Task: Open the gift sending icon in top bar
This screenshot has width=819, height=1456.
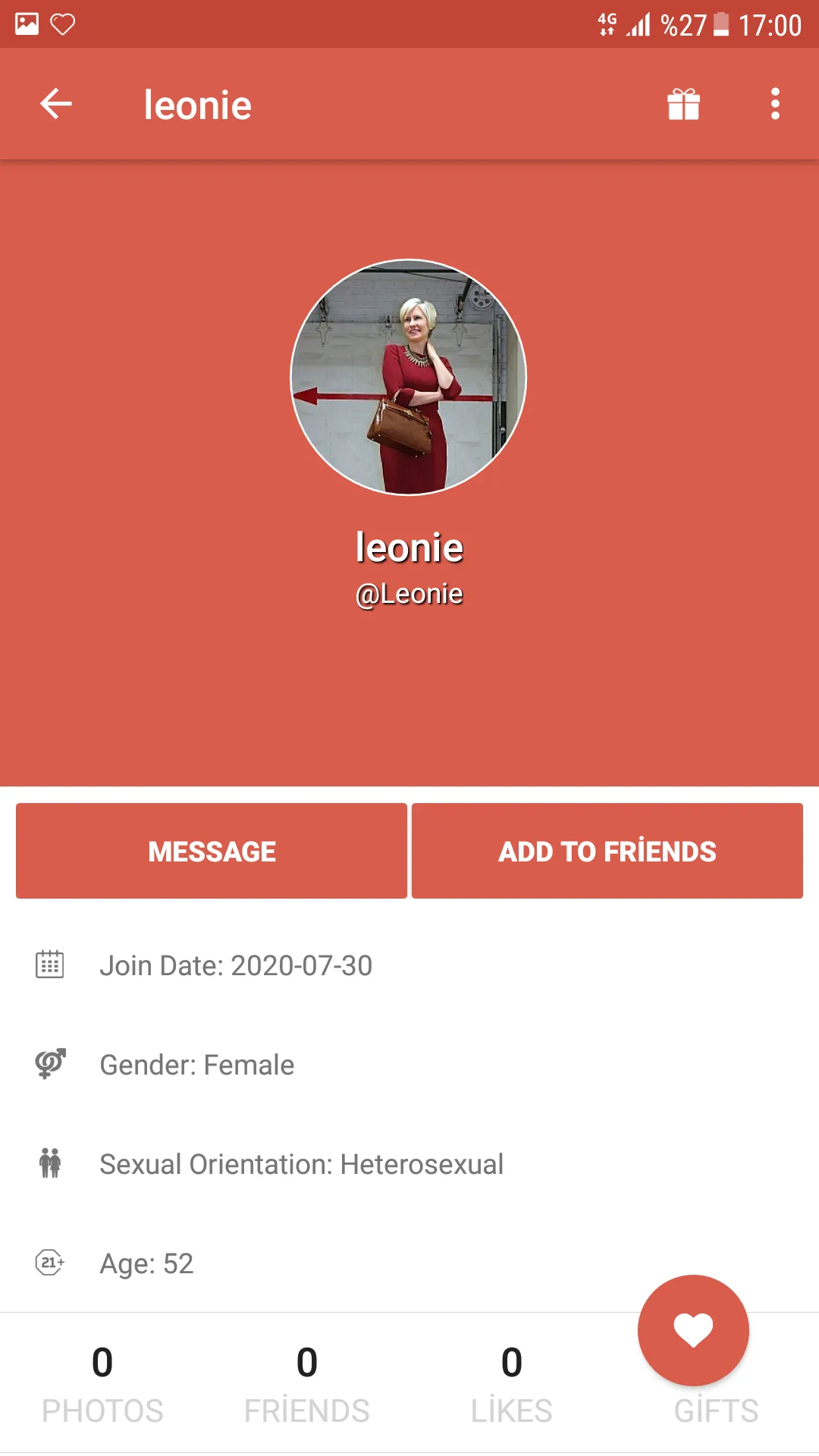Action: pyautogui.click(x=682, y=105)
